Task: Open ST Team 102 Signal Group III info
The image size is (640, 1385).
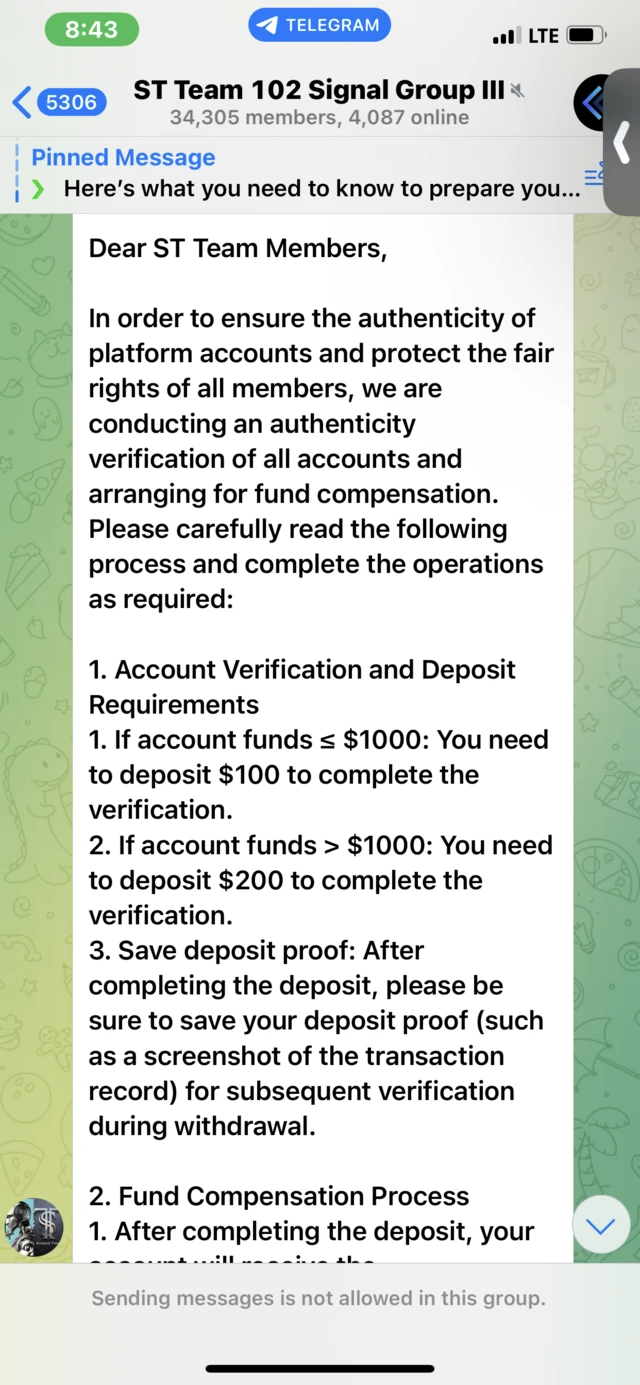Action: [x=320, y=102]
